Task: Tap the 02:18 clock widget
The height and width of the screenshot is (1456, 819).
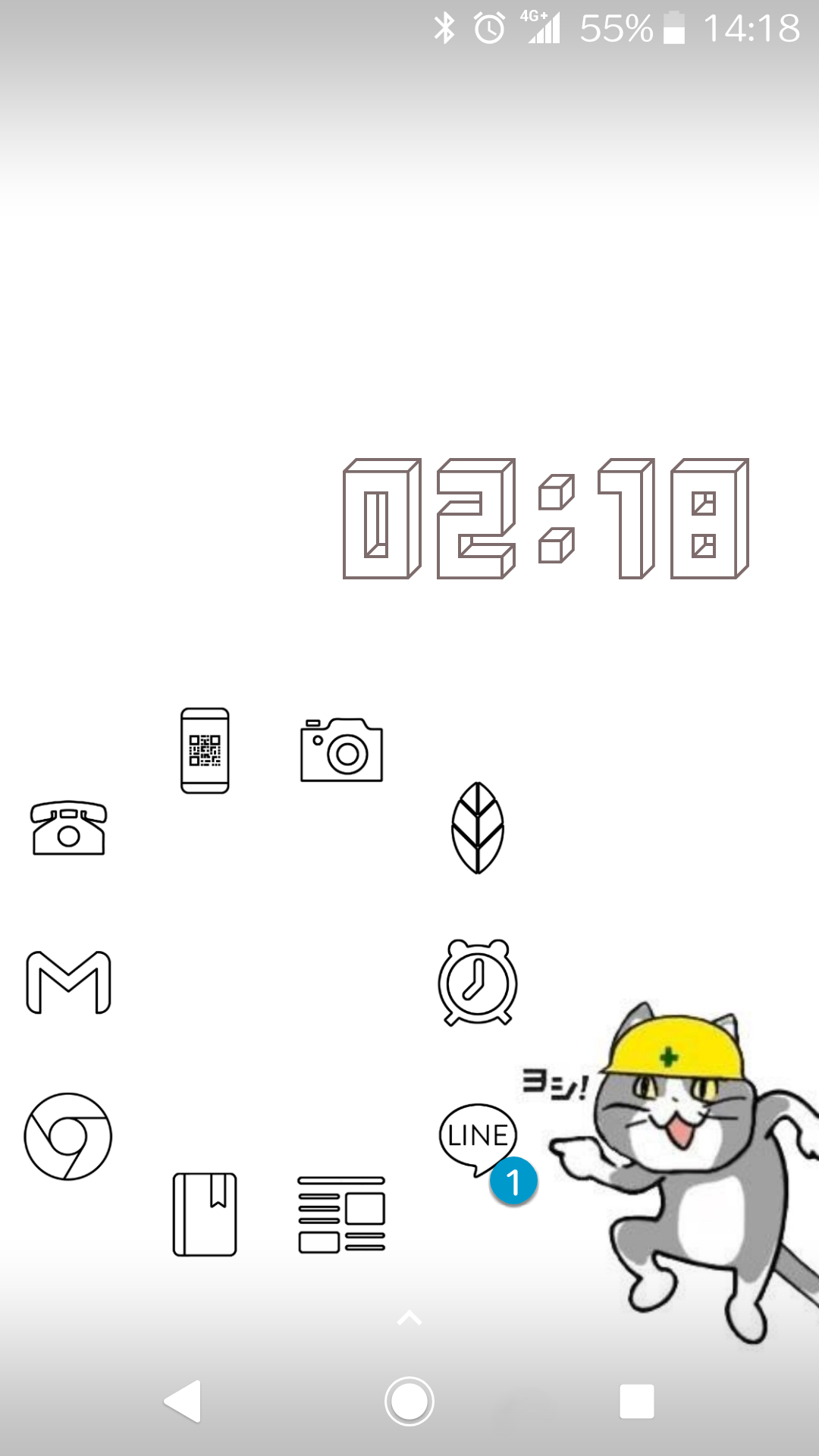Action: [x=546, y=519]
